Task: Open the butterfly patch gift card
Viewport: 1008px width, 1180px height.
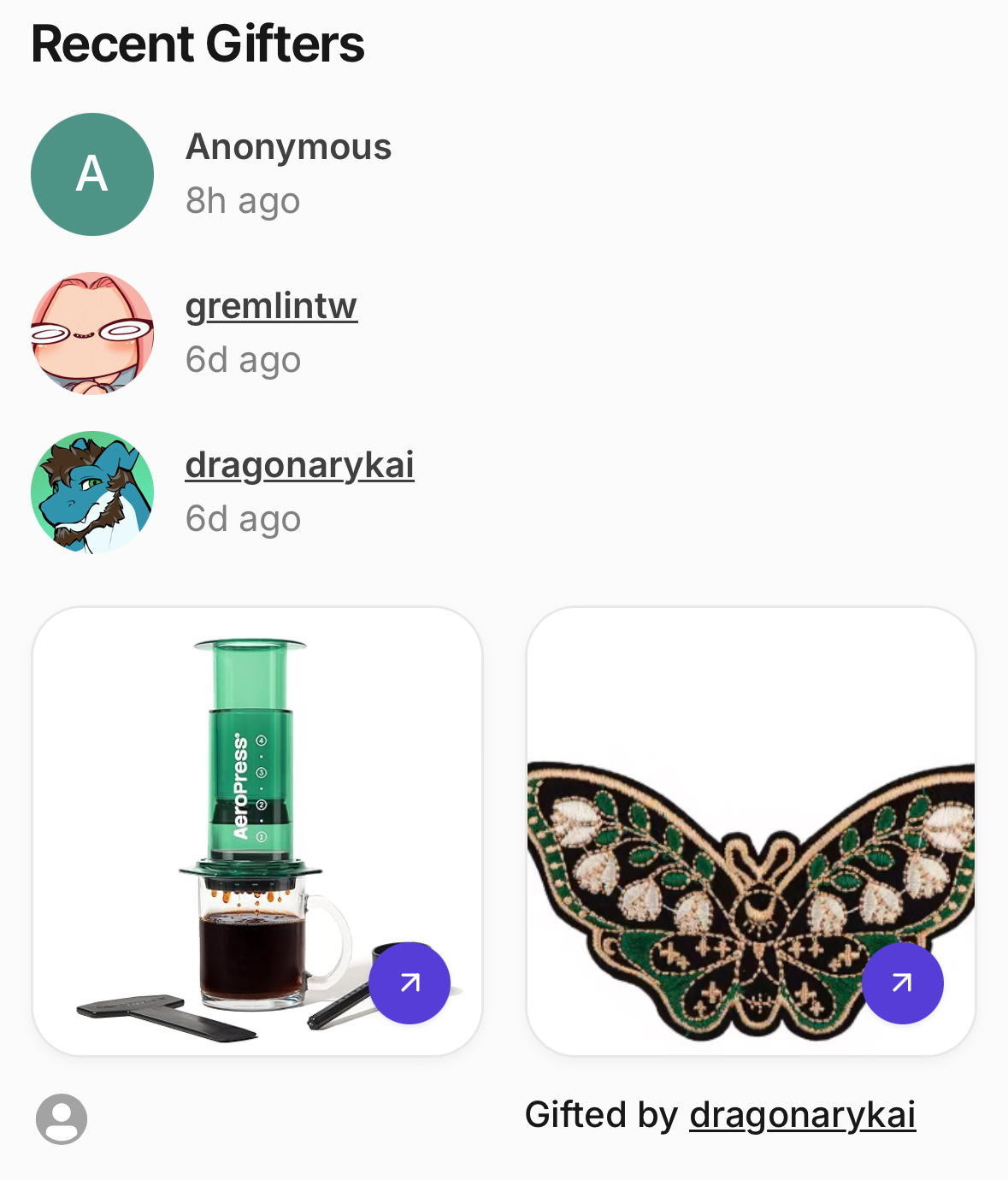Action: (751, 821)
